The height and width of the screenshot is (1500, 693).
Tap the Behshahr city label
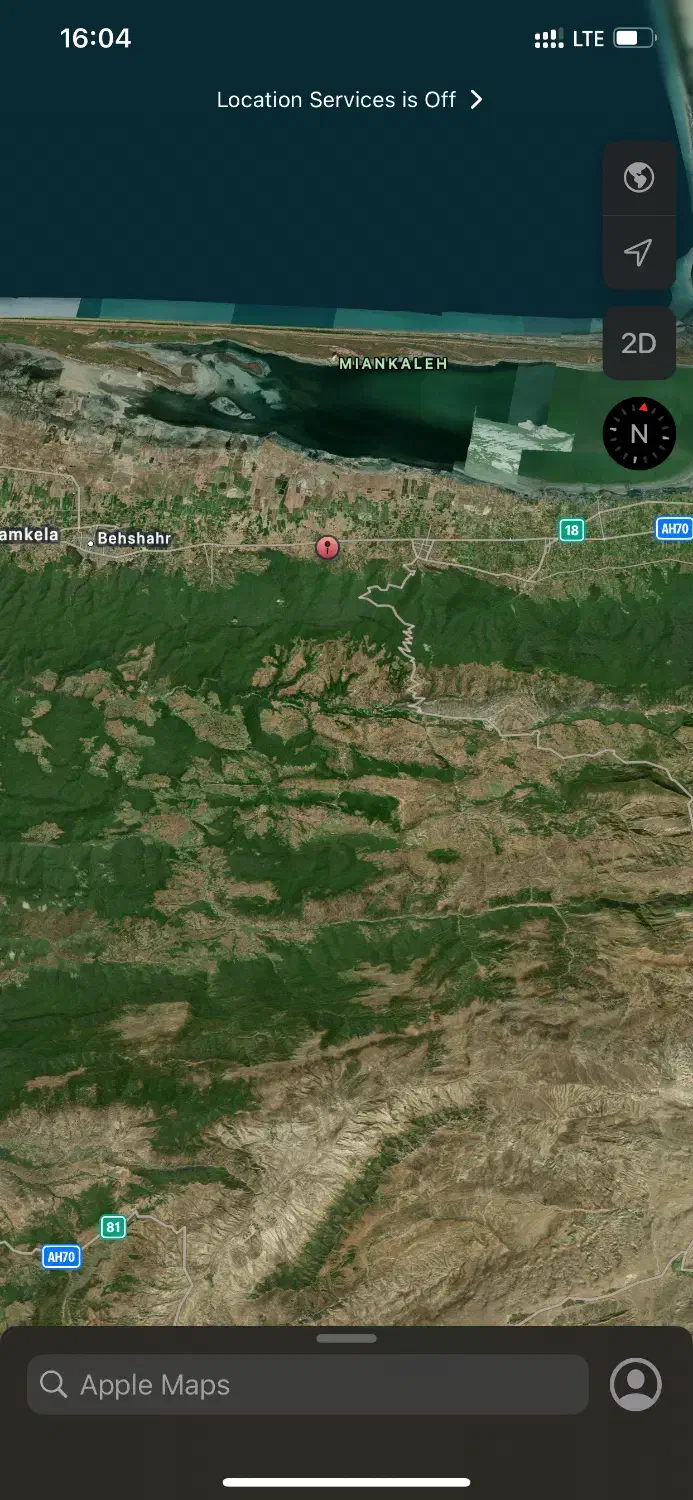(134, 538)
